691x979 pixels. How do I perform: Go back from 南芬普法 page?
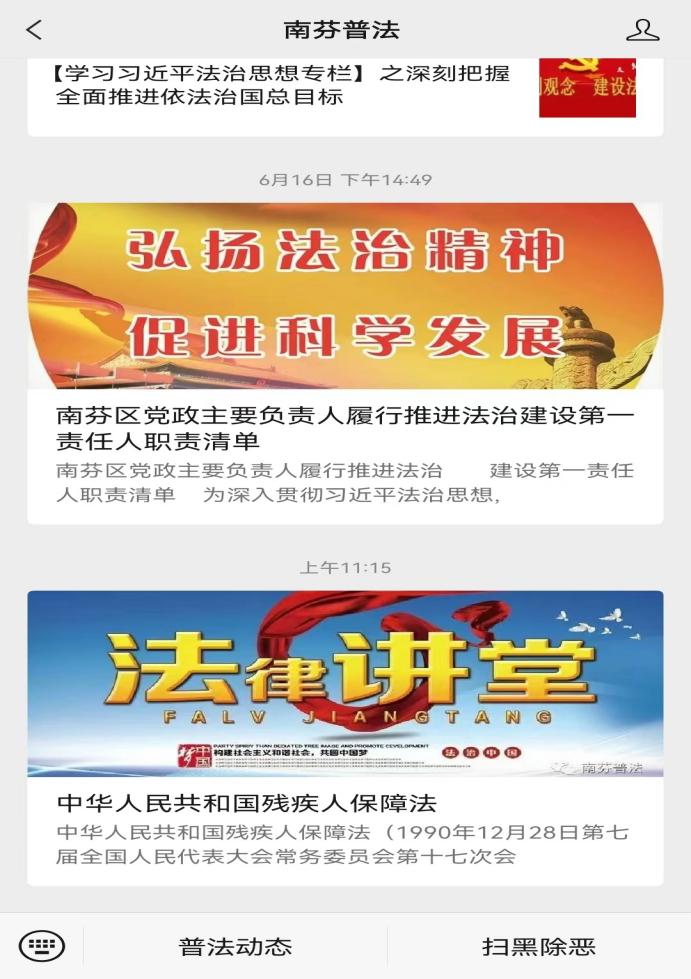(34, 30)
